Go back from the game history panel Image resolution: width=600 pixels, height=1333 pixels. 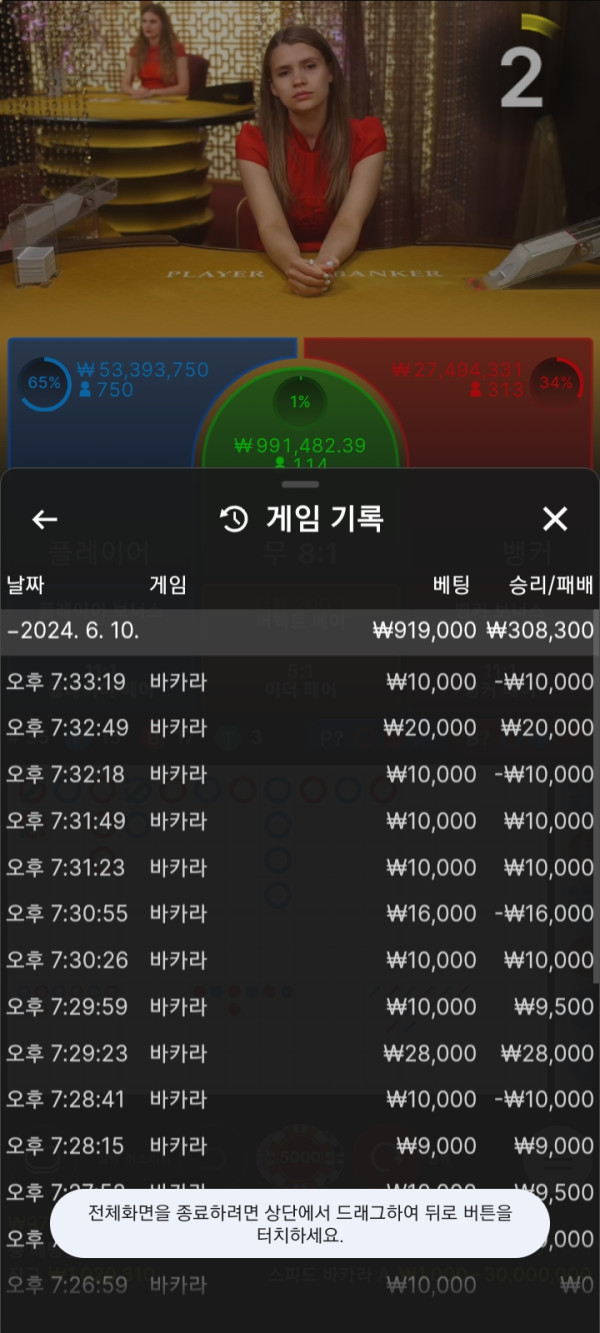(x=45, y=519)
